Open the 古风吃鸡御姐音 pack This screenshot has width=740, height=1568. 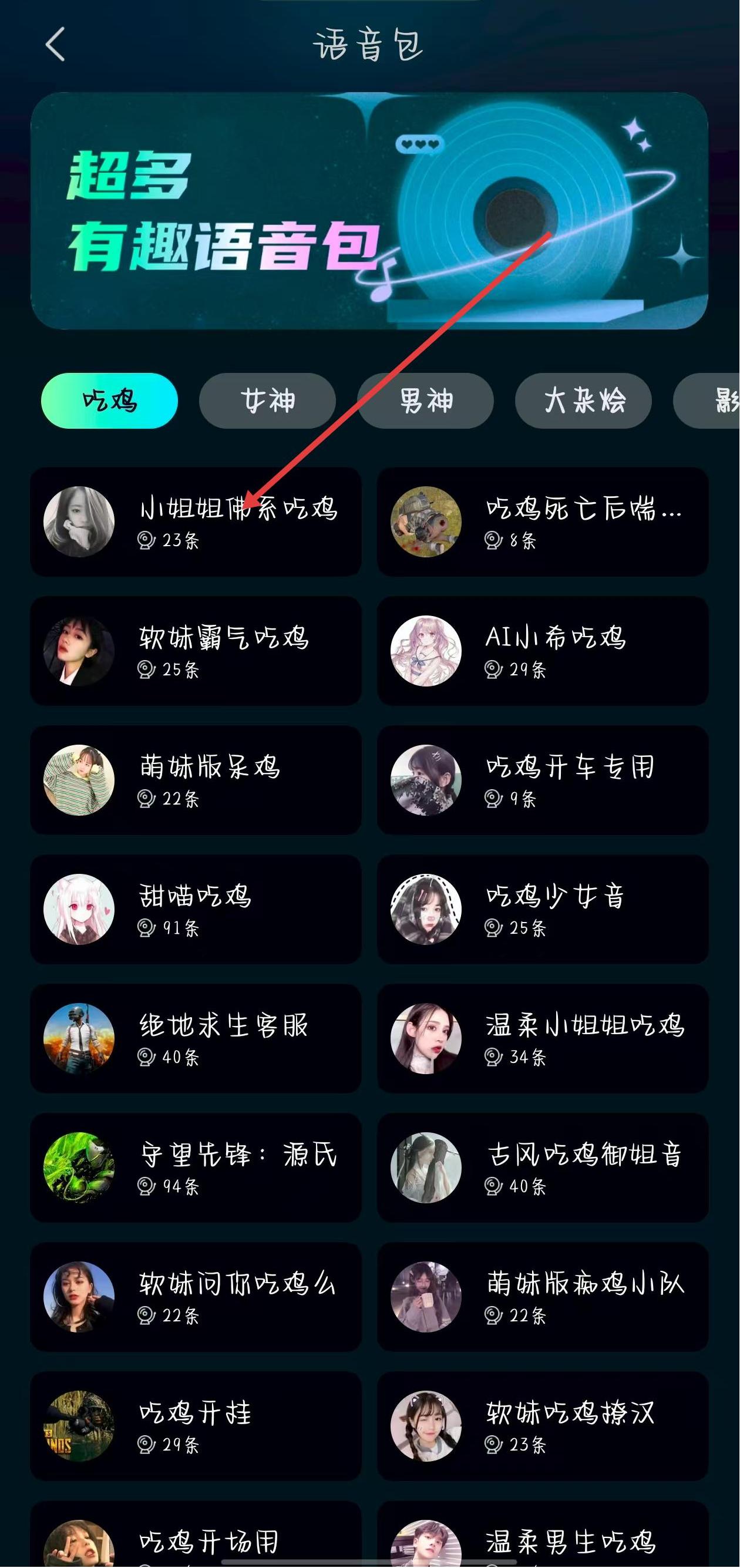542,1167
